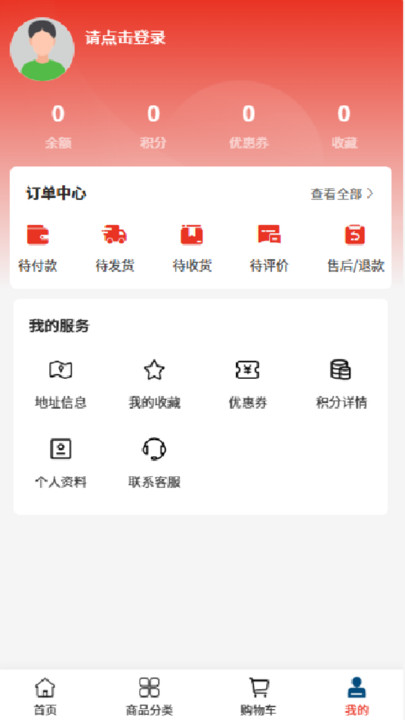Viewport: 405px width, 720px height.
Task: Switch to the 首页 home tab
Action: 45,697
